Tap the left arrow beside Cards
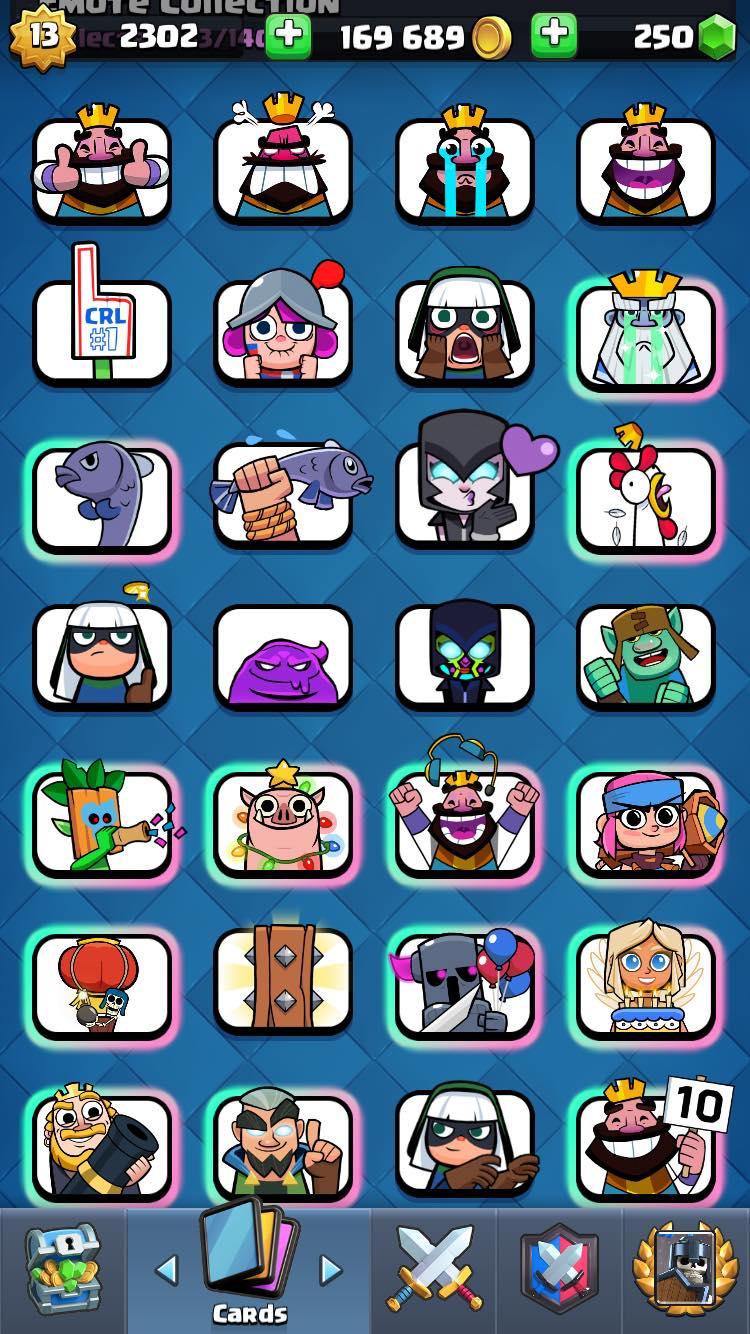 167,1270
